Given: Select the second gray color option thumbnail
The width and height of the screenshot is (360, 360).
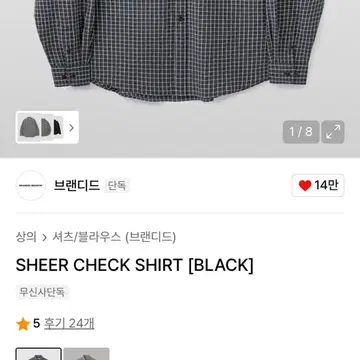Looking at the screenshot, I should (86, 354).
